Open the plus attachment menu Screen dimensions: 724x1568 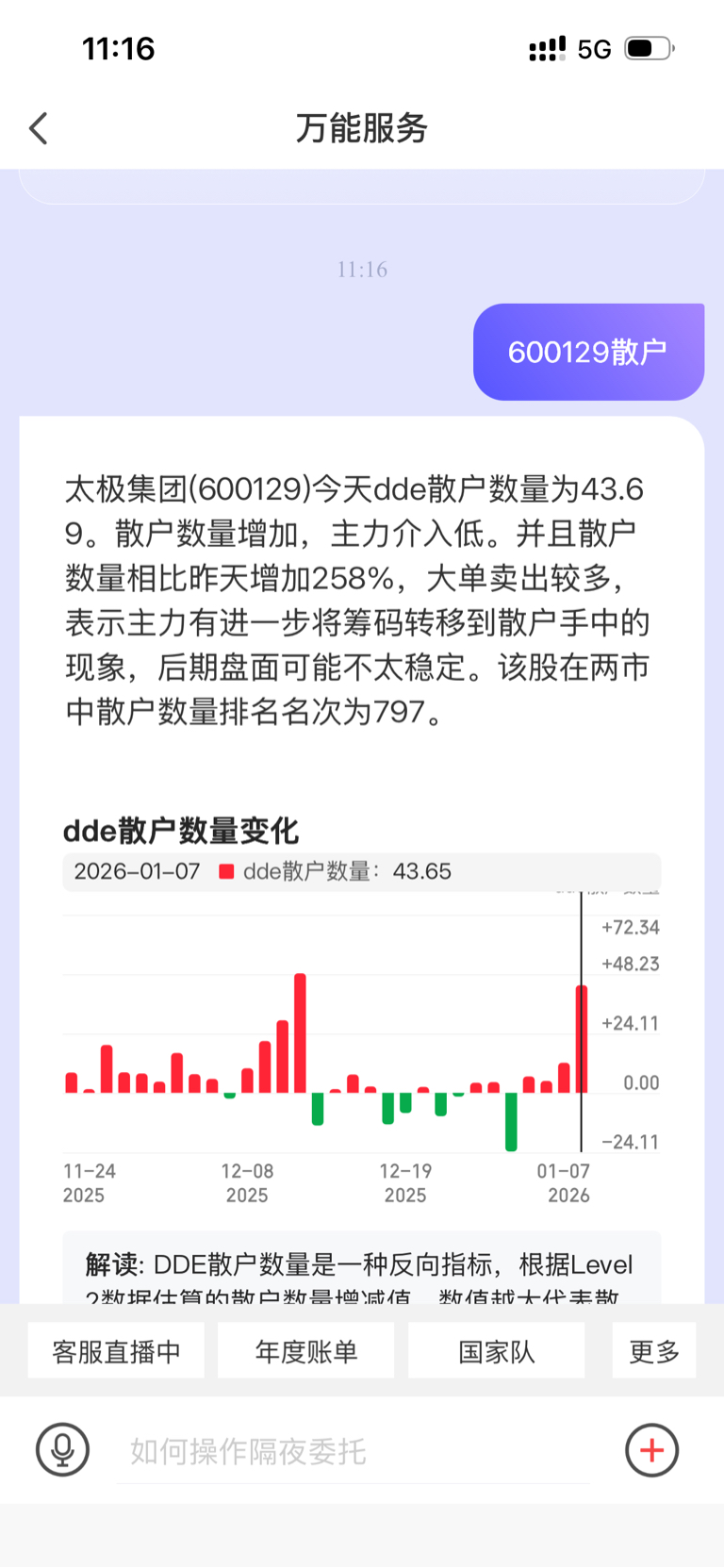pyautogui.click(x=652, y=1450)
